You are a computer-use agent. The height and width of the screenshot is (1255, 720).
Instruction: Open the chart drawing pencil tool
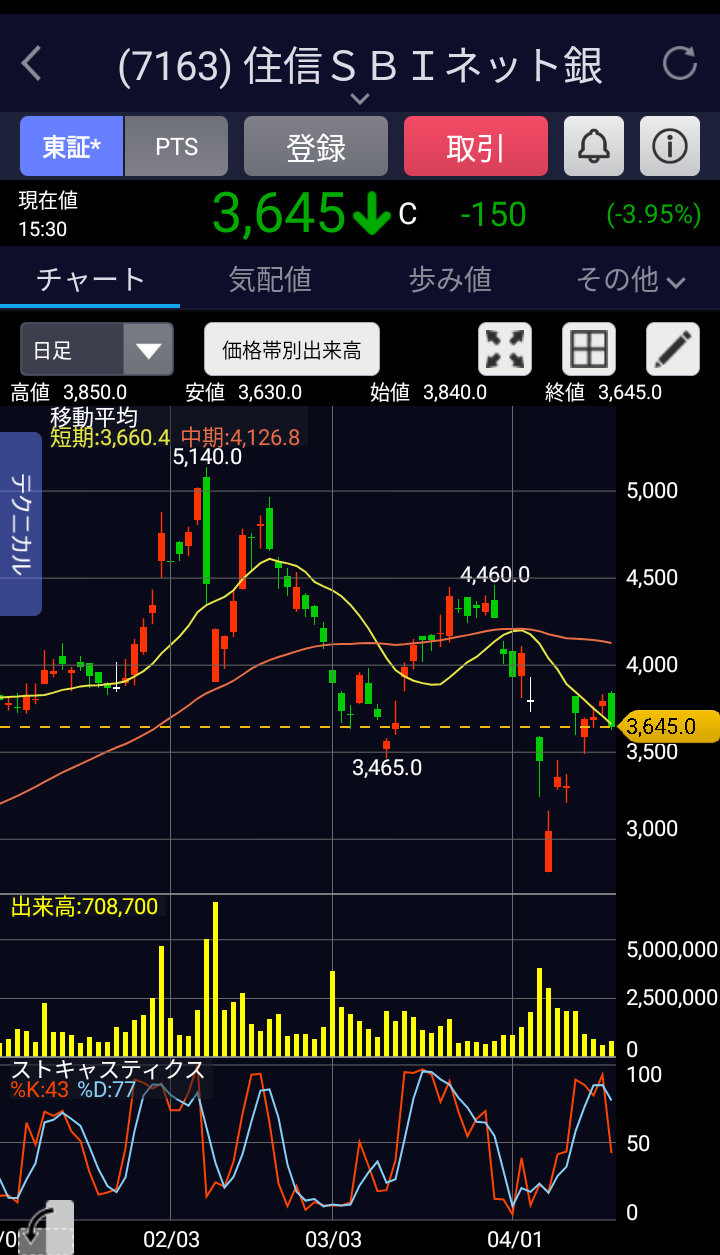(x=673, y=349)
